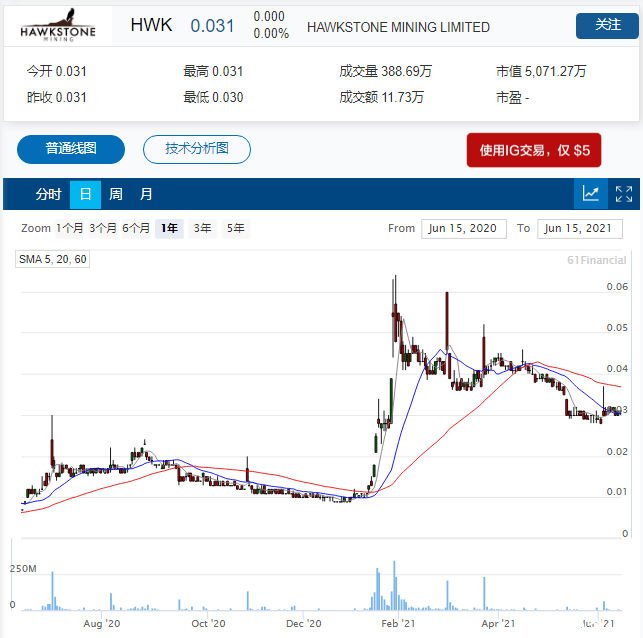Switch to 周 weekly chart
Image resolution: width=643 pixels, height=638 pixels.
click(x=116, y=194)
